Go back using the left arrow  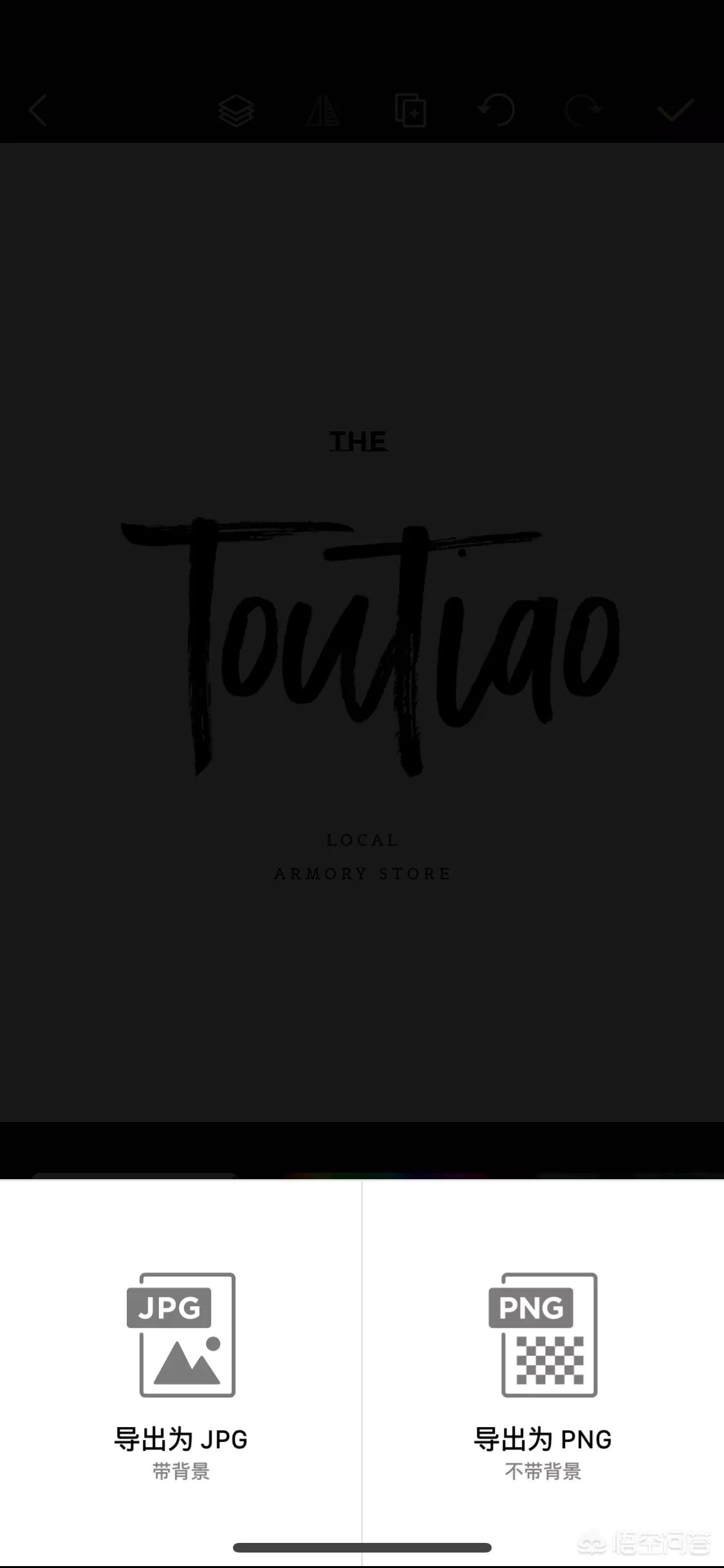coord(39,110)
